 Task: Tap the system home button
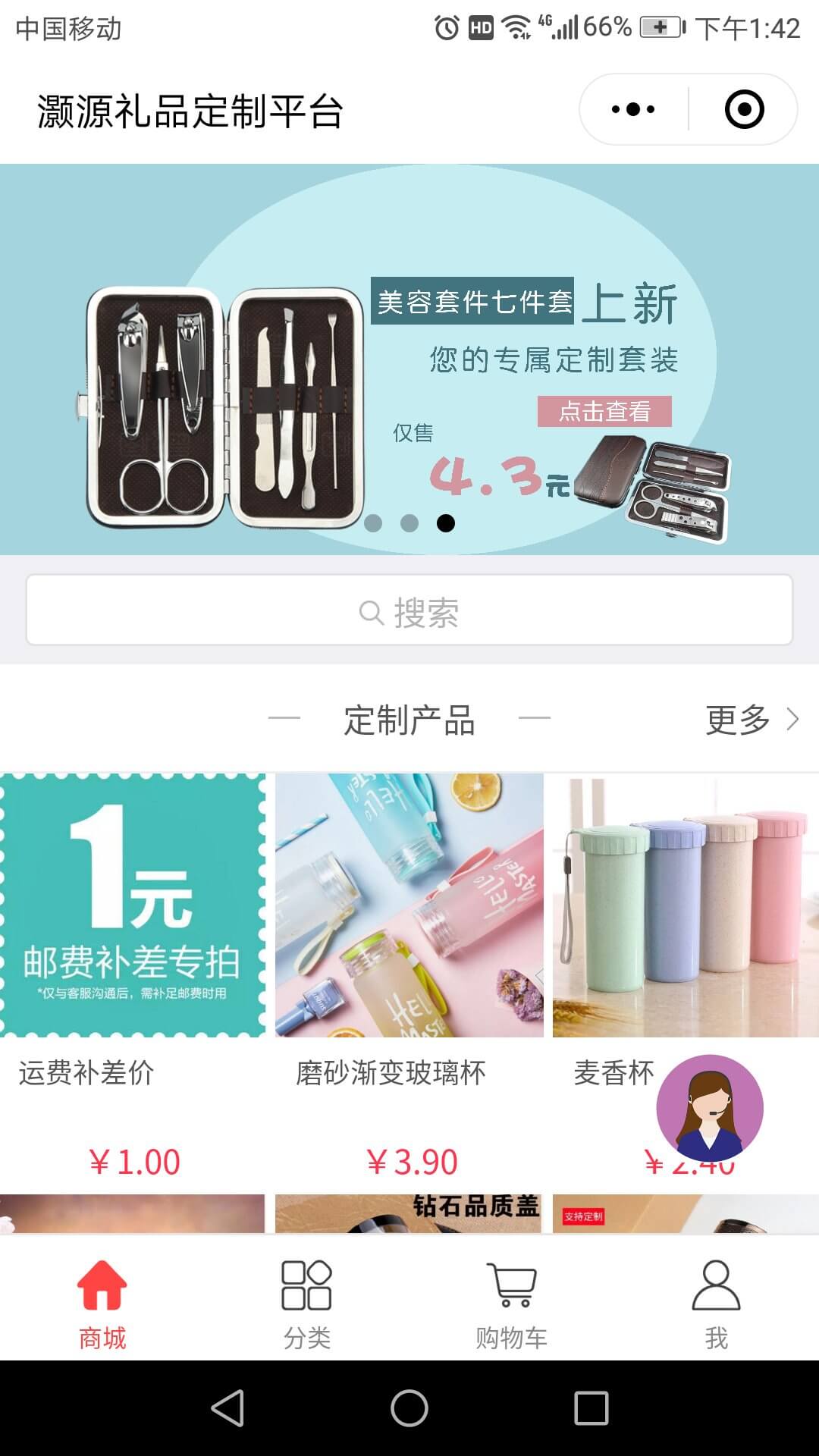(x=409, y=1408)
